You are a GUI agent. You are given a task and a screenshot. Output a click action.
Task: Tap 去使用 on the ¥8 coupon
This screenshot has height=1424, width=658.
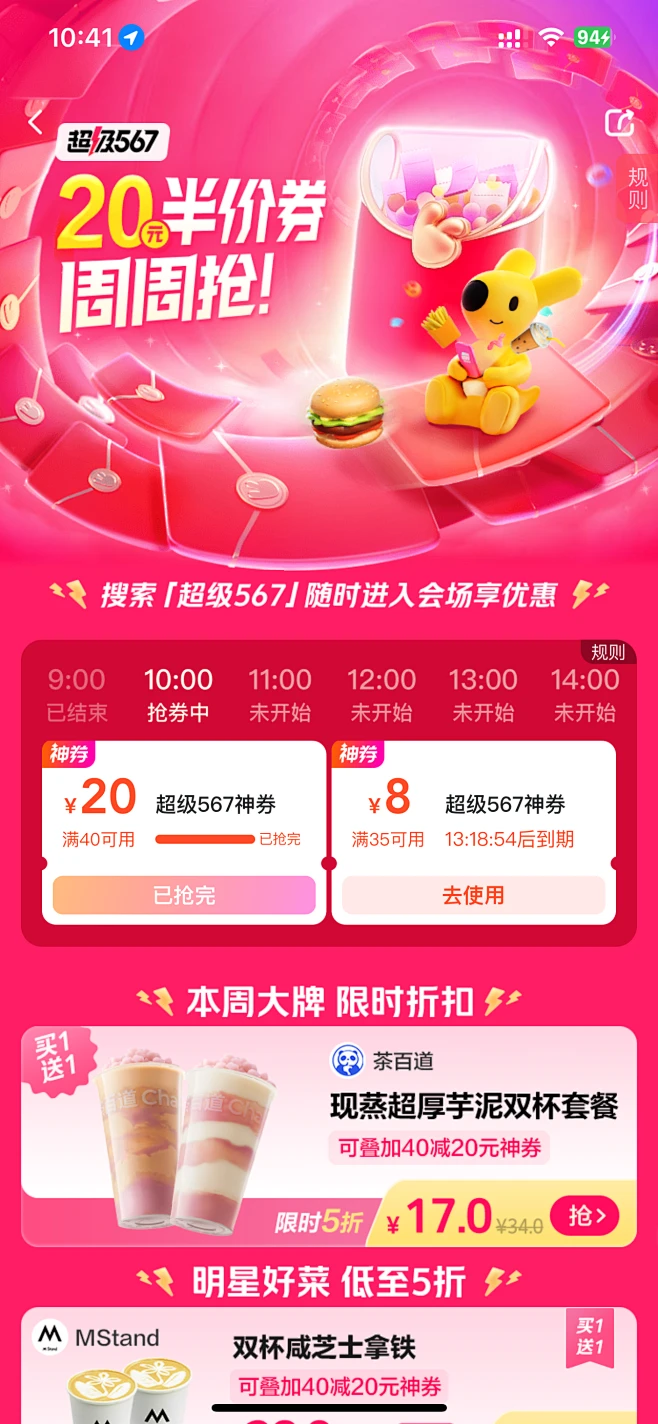coord(473,895)
